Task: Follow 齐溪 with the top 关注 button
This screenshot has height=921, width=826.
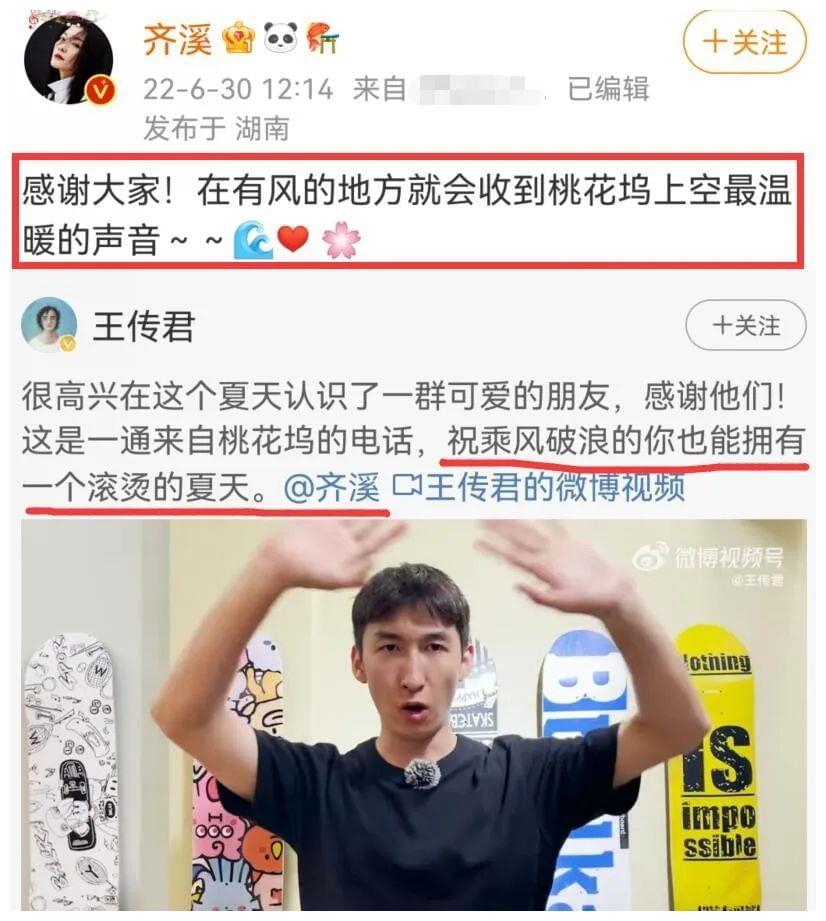Action: click(744, 43)
